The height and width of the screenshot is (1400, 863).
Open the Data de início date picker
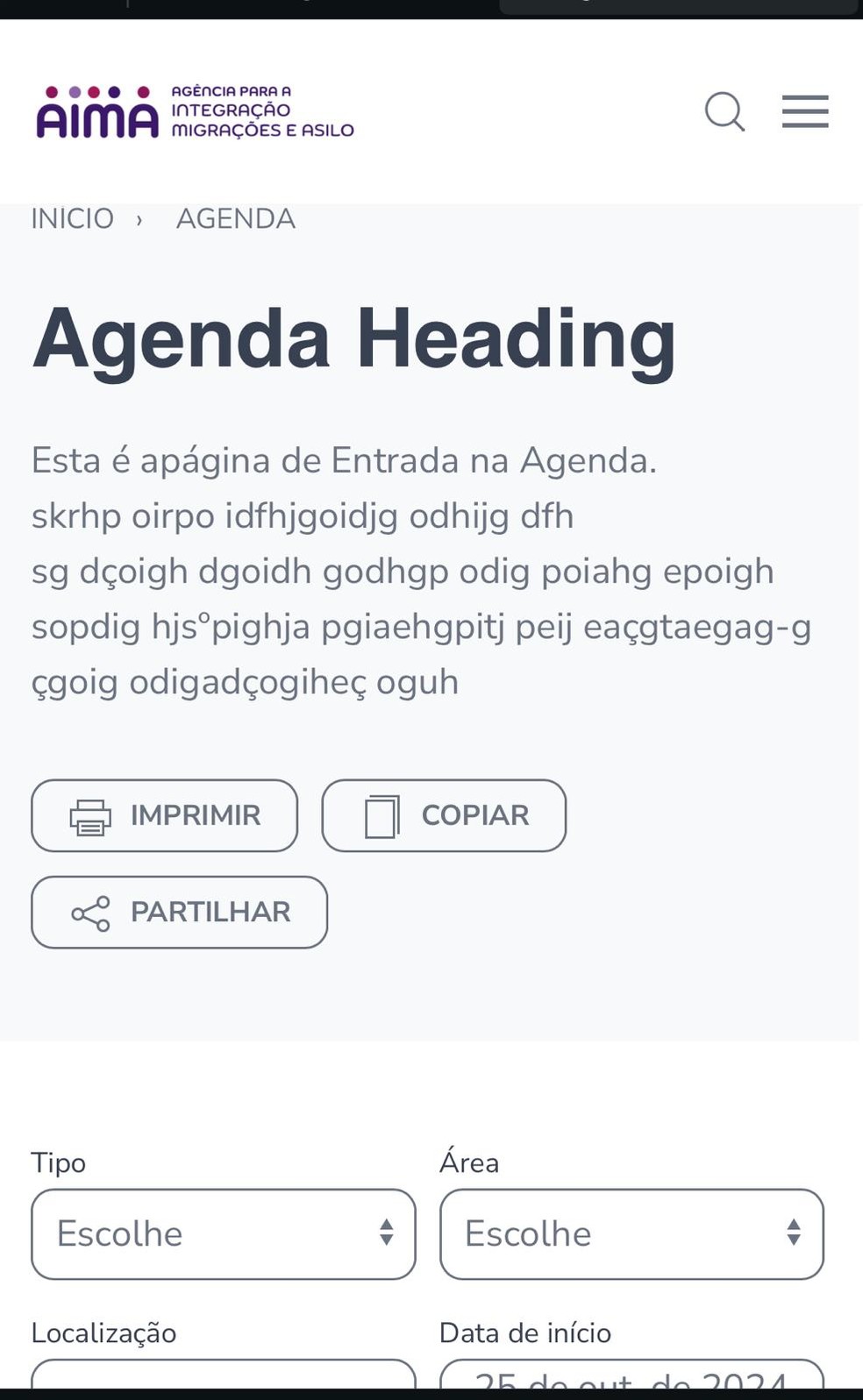631,1376
